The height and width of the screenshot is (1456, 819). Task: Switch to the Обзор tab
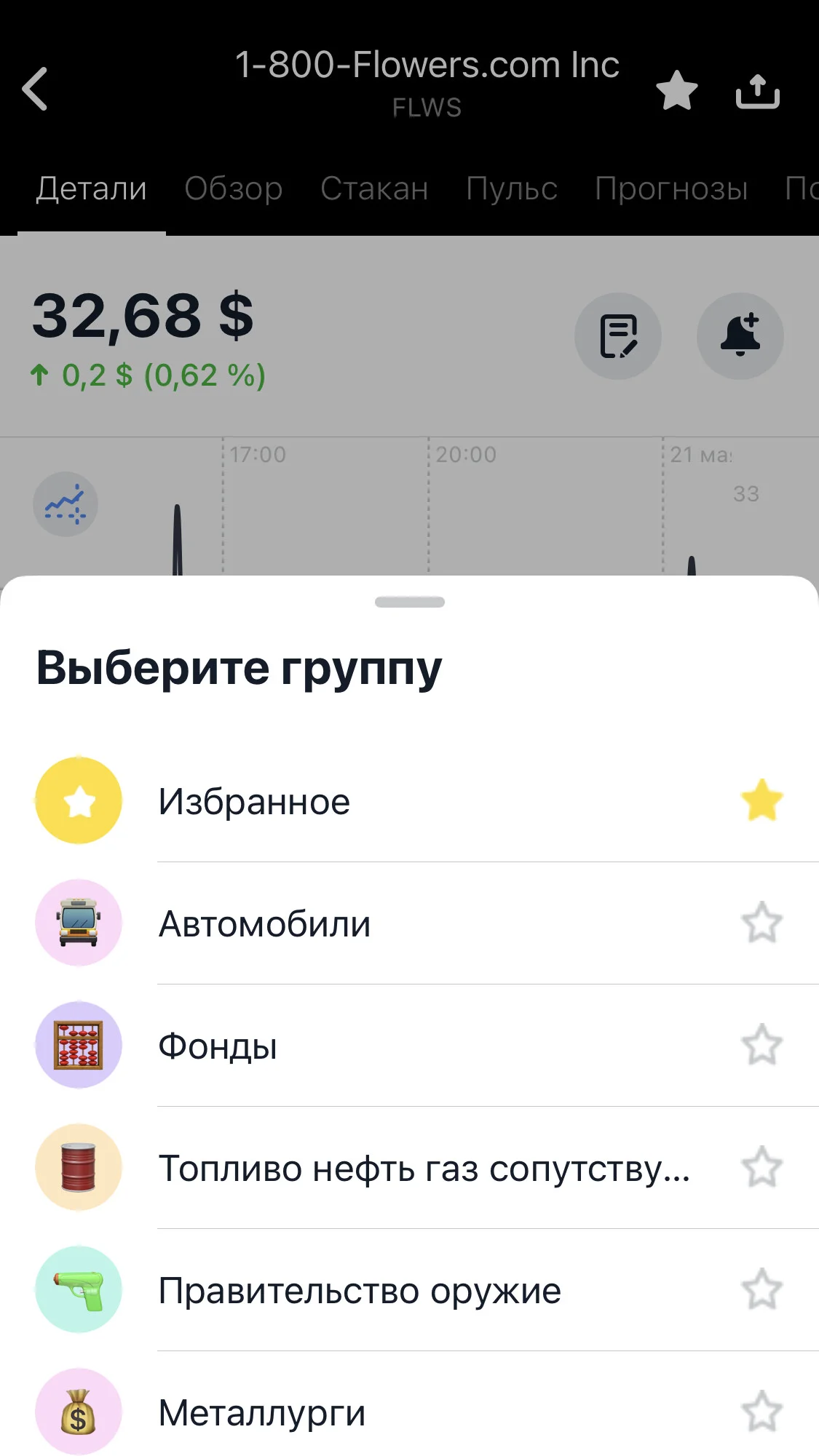pyautogui.click(x=233, y=188)
